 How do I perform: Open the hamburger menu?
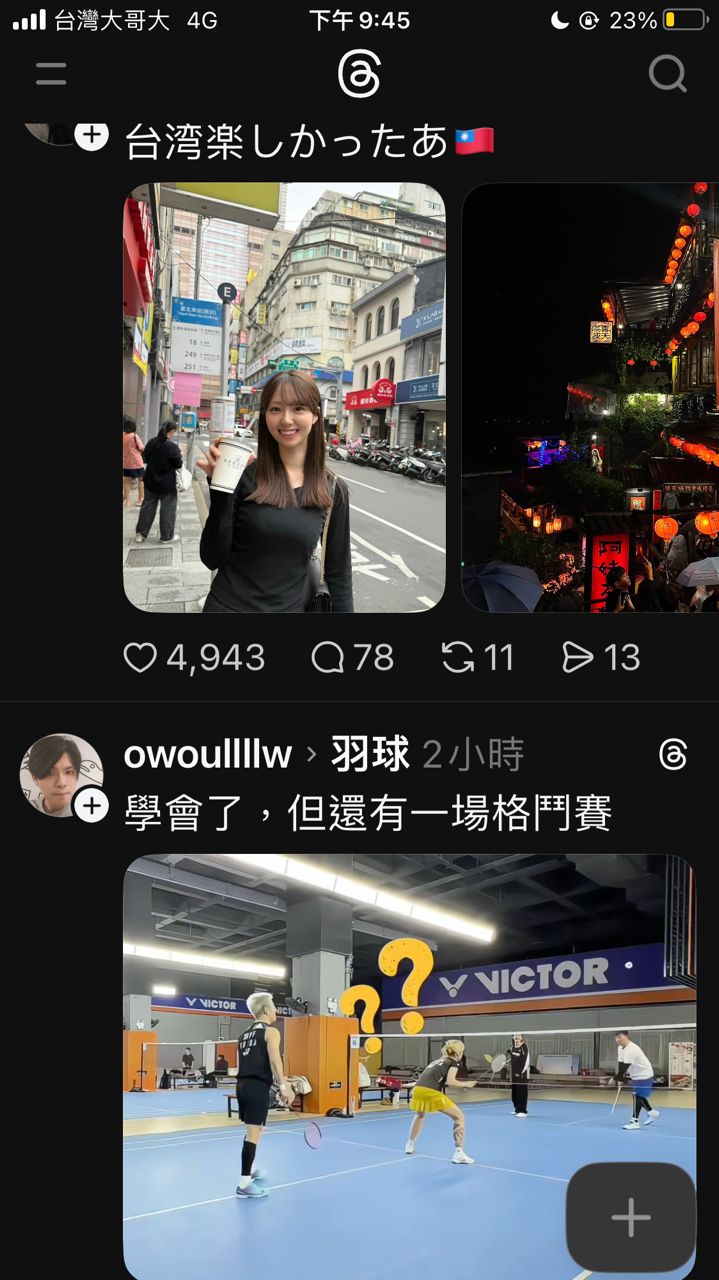[51, 73]
